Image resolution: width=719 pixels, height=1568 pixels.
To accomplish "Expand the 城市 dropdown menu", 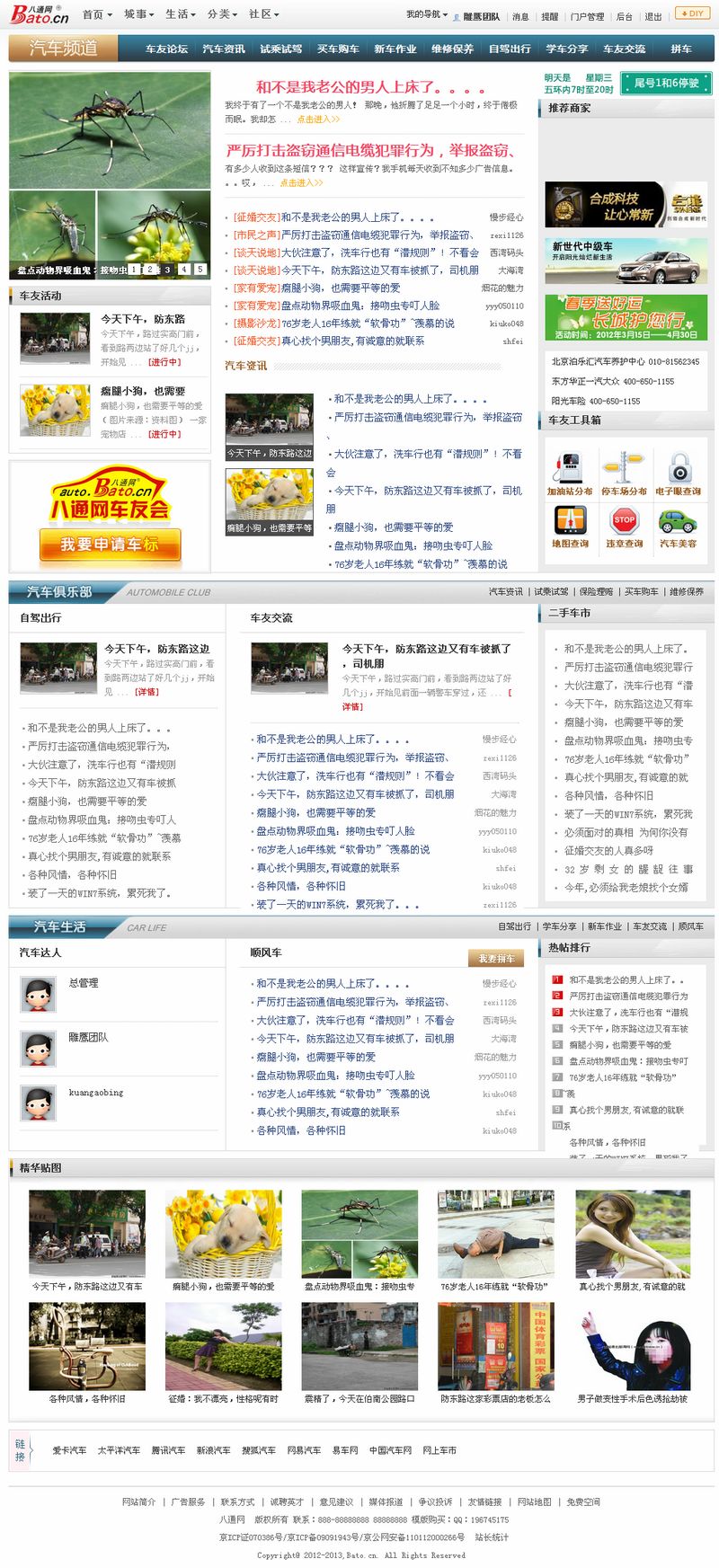I will (x=138, y=14).
